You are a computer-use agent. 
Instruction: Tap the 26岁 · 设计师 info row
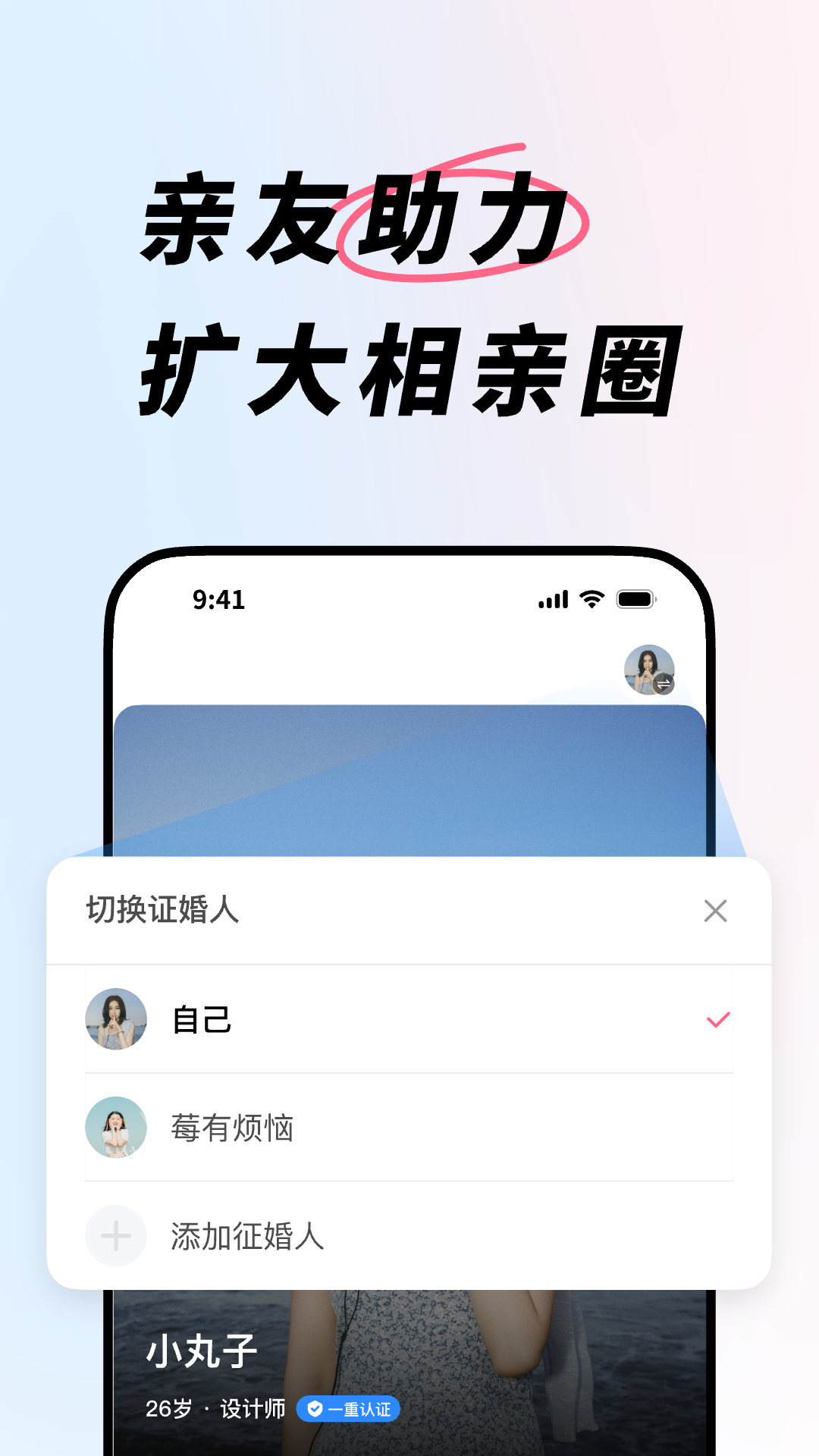pyautogui.click(x=215, y=1409)
